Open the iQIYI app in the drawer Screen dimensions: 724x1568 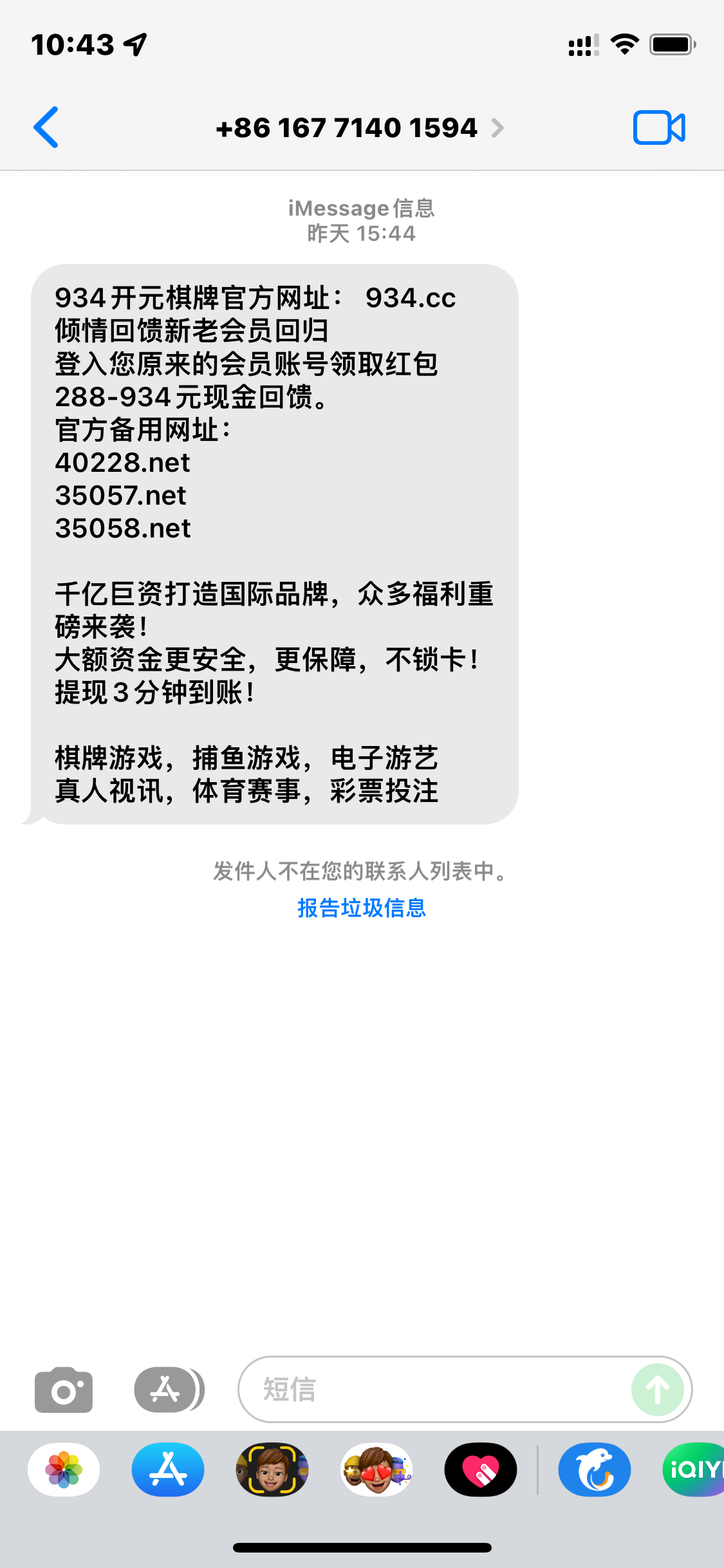point(694,1470)
